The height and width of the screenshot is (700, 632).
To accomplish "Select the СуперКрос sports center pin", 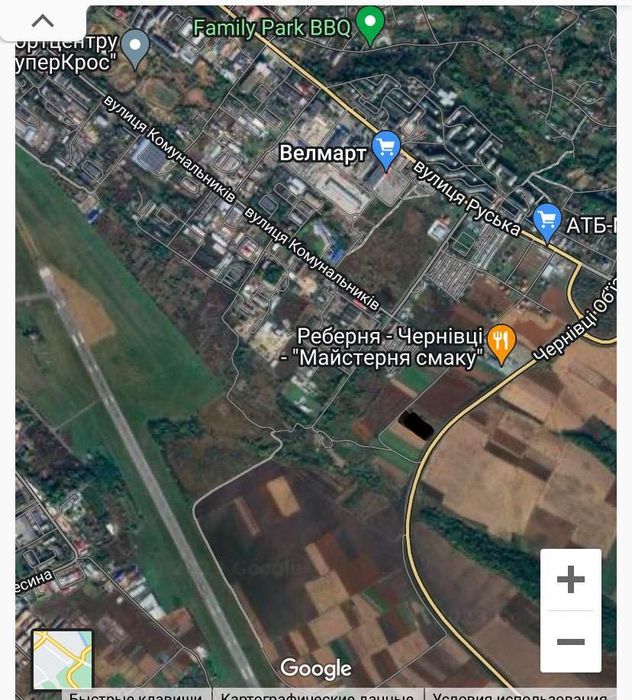I will pyautogui.click(x=135, y=46).
